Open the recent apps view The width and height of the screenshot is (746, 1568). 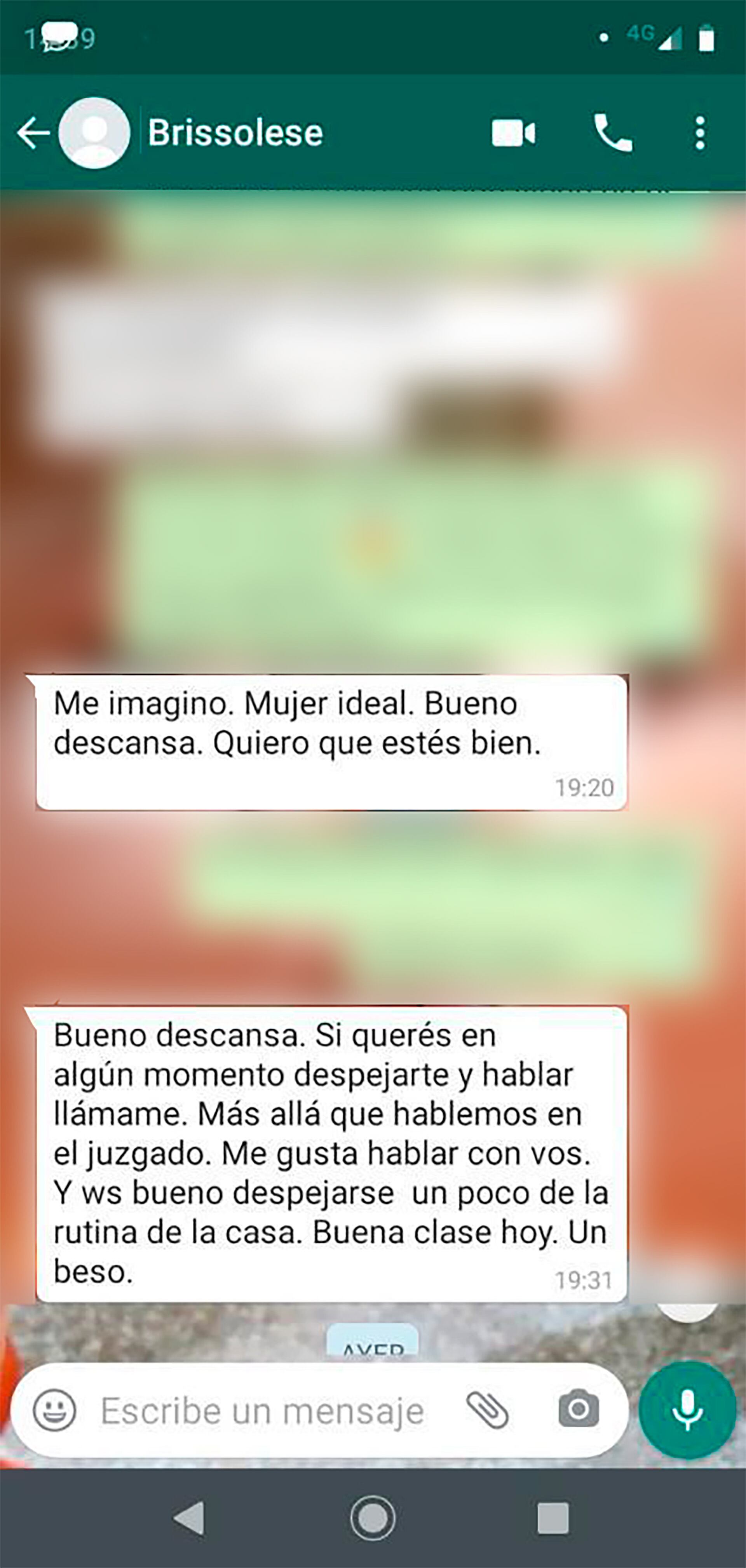(x=553, y=1518)
